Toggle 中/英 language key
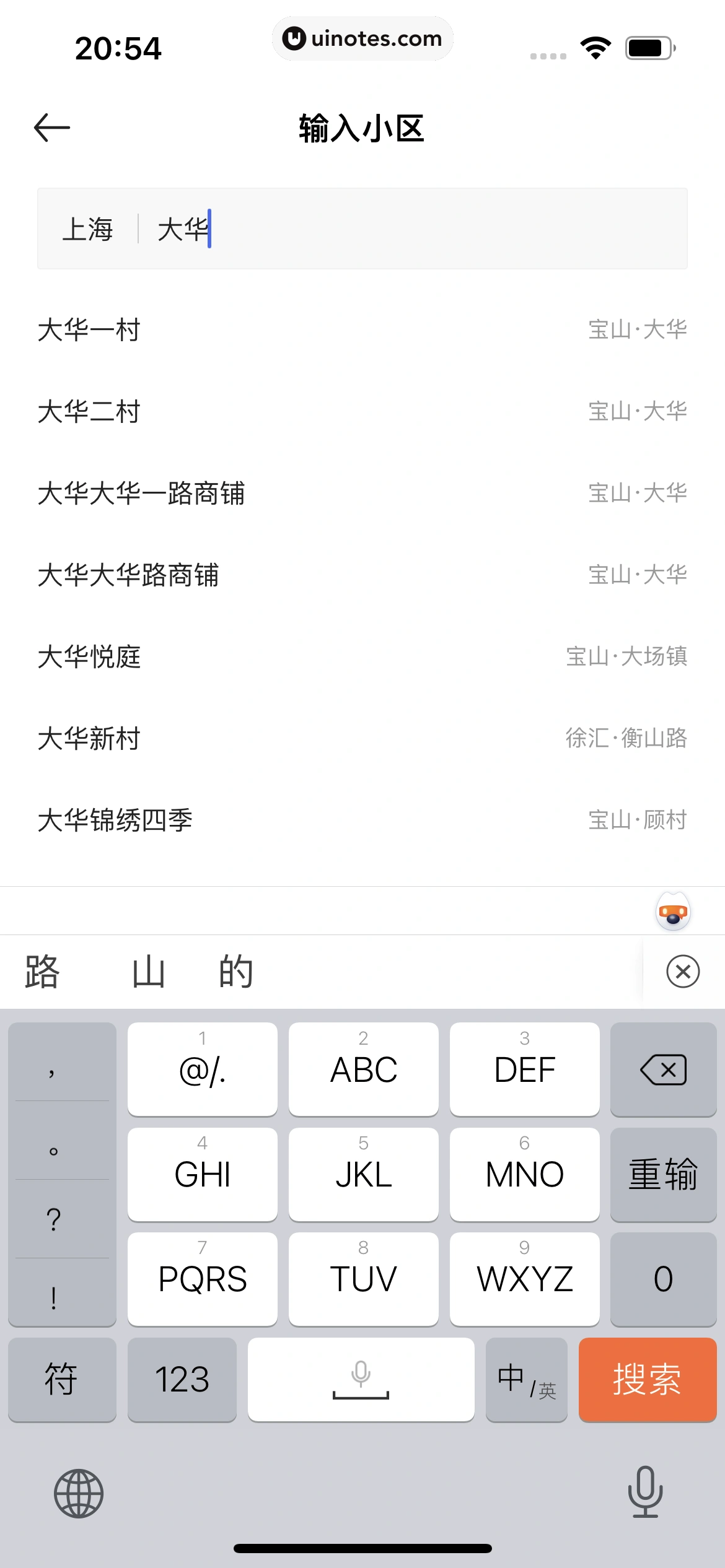The width and height of the screenshot is (725, 1568). (527, 1380)
